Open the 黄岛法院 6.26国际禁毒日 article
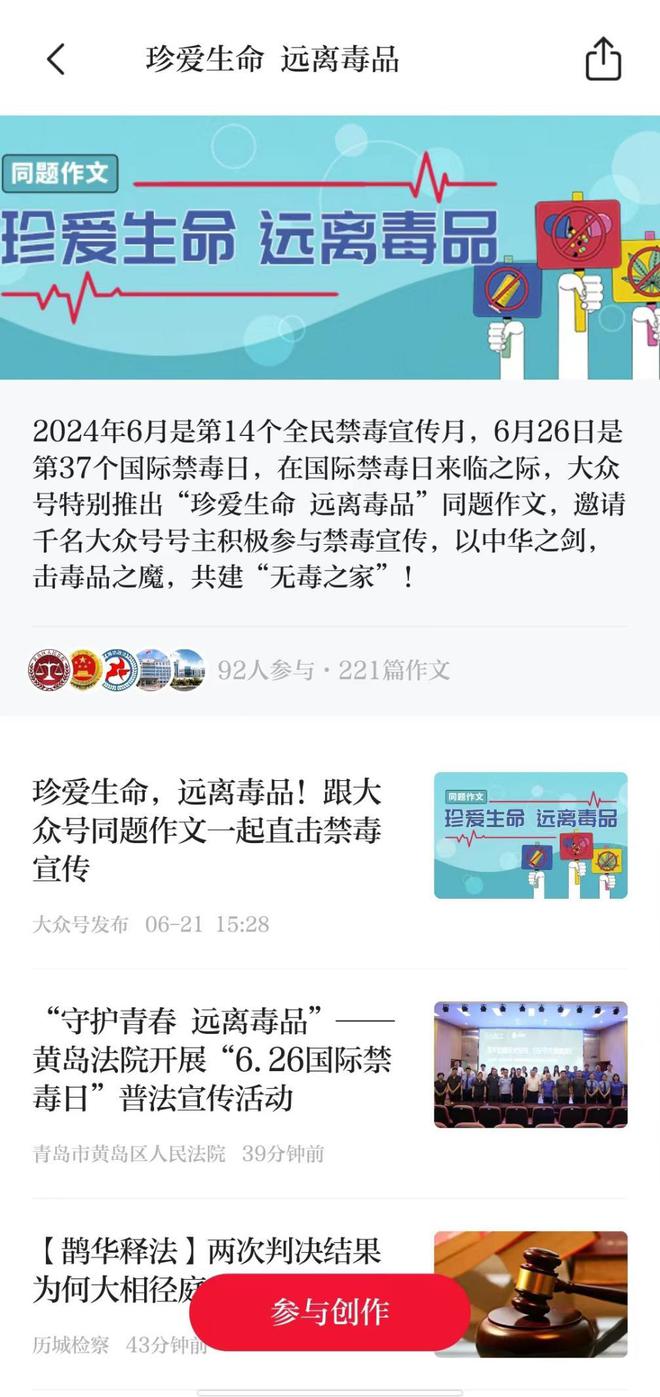The width and height of the screenshot is (660, 1397). coord(213,1060)
